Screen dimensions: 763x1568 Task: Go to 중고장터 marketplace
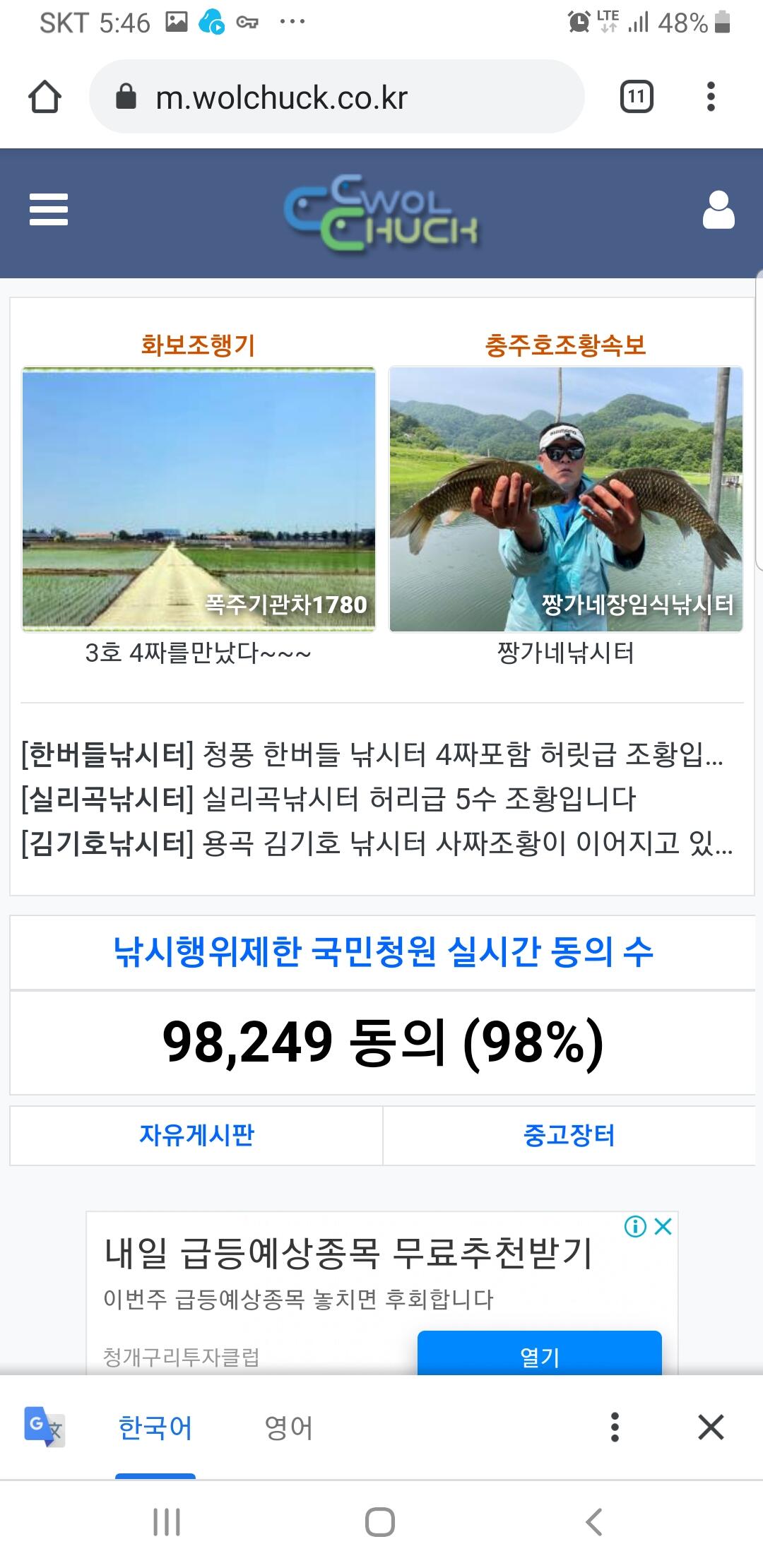[x=569, y=1135]
